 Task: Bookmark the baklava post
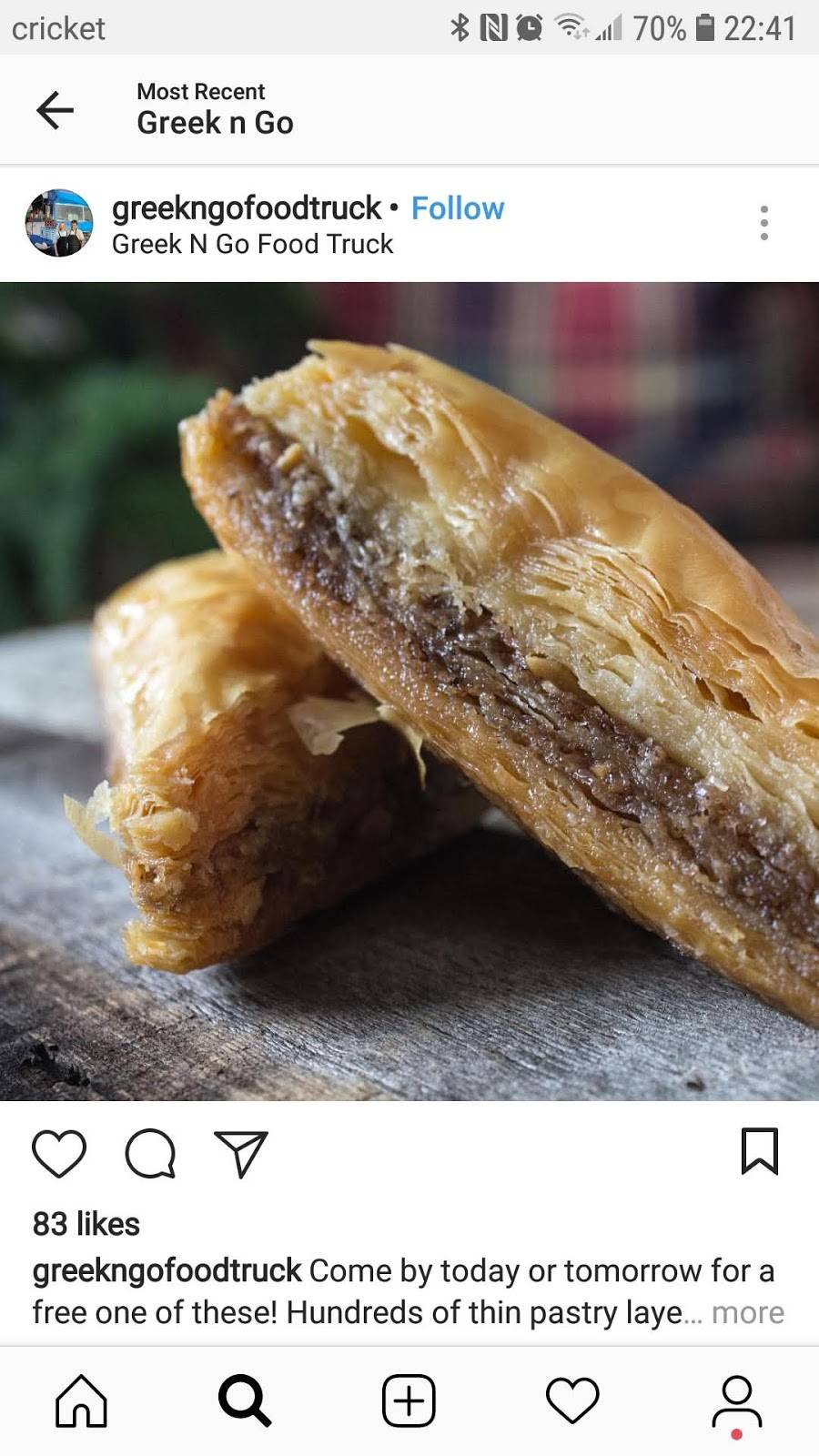(x=759, y=1151)
